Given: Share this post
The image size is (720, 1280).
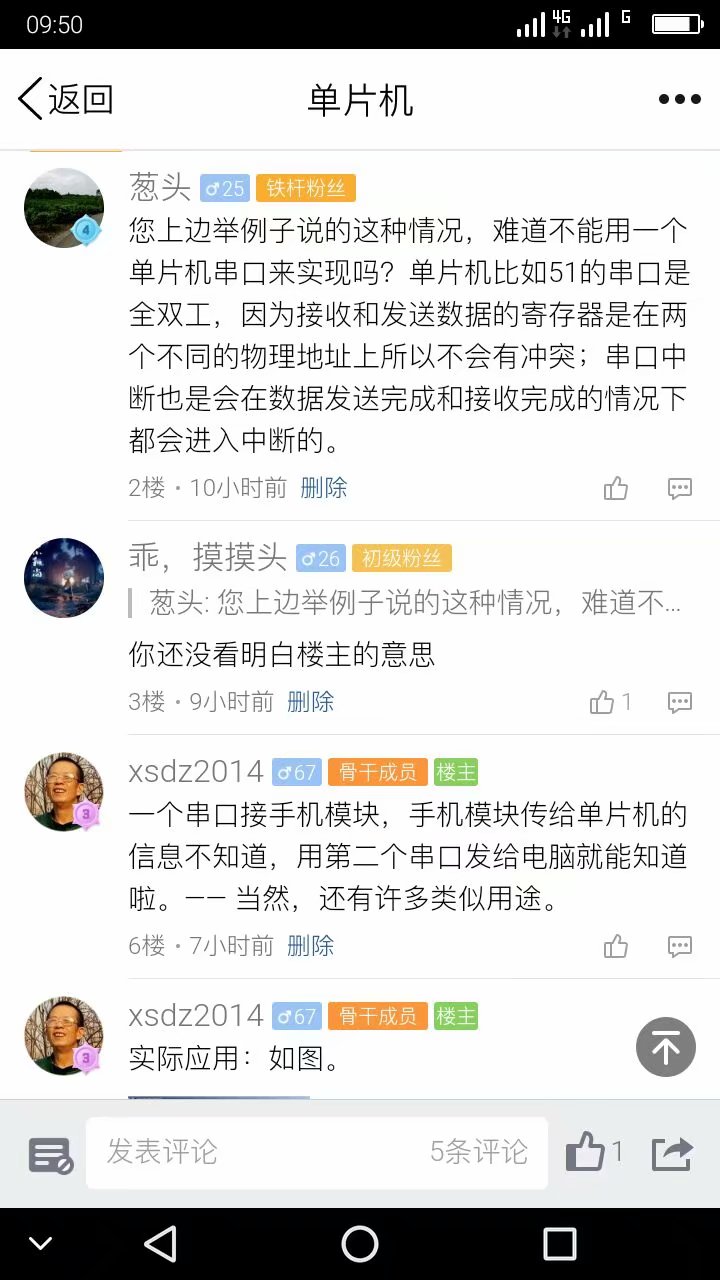Looking at the screenshot, I should (x=672, y=1153).
